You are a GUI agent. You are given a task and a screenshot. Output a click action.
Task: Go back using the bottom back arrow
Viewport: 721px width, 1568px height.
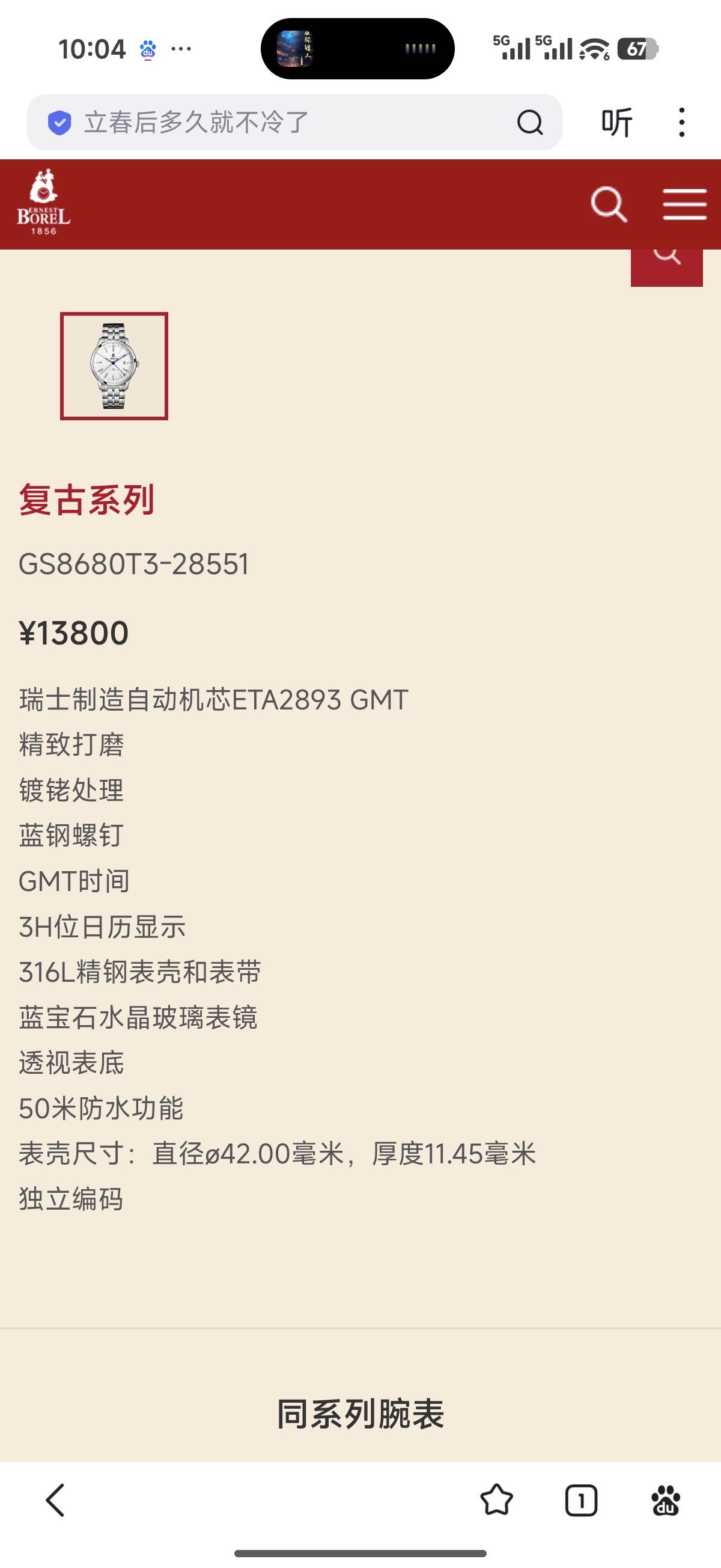55,1500
